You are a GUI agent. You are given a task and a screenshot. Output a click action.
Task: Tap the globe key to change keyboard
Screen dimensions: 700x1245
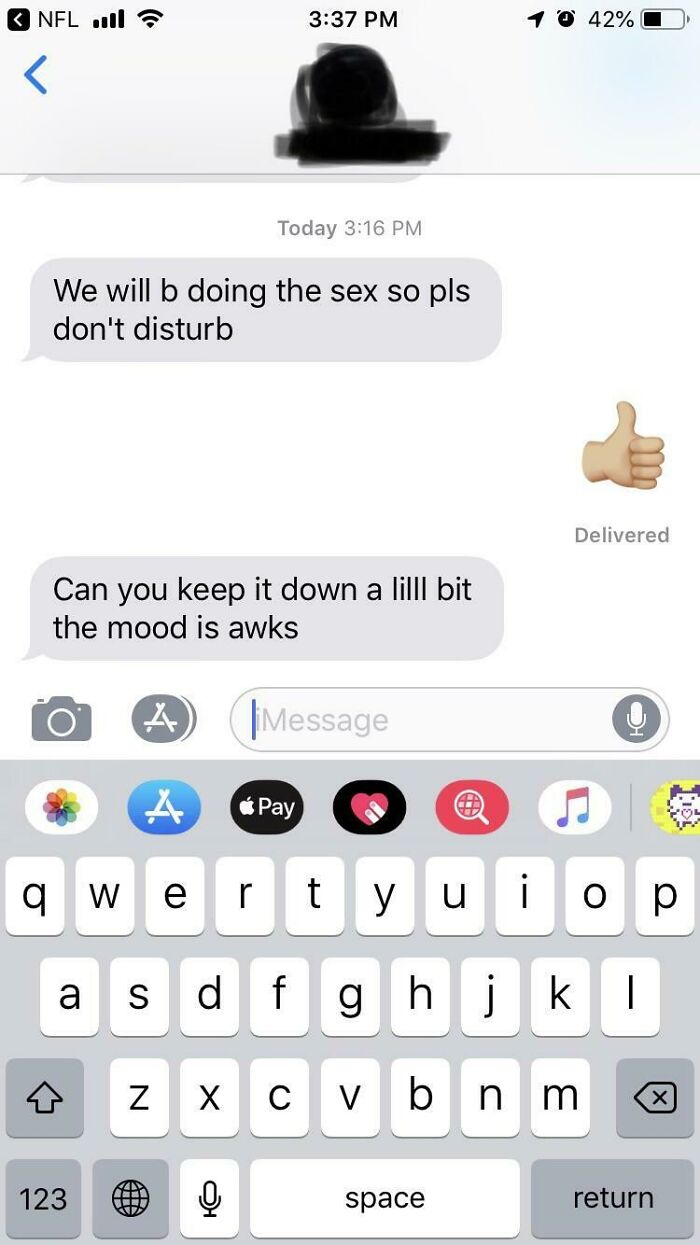click(131, 1198)
